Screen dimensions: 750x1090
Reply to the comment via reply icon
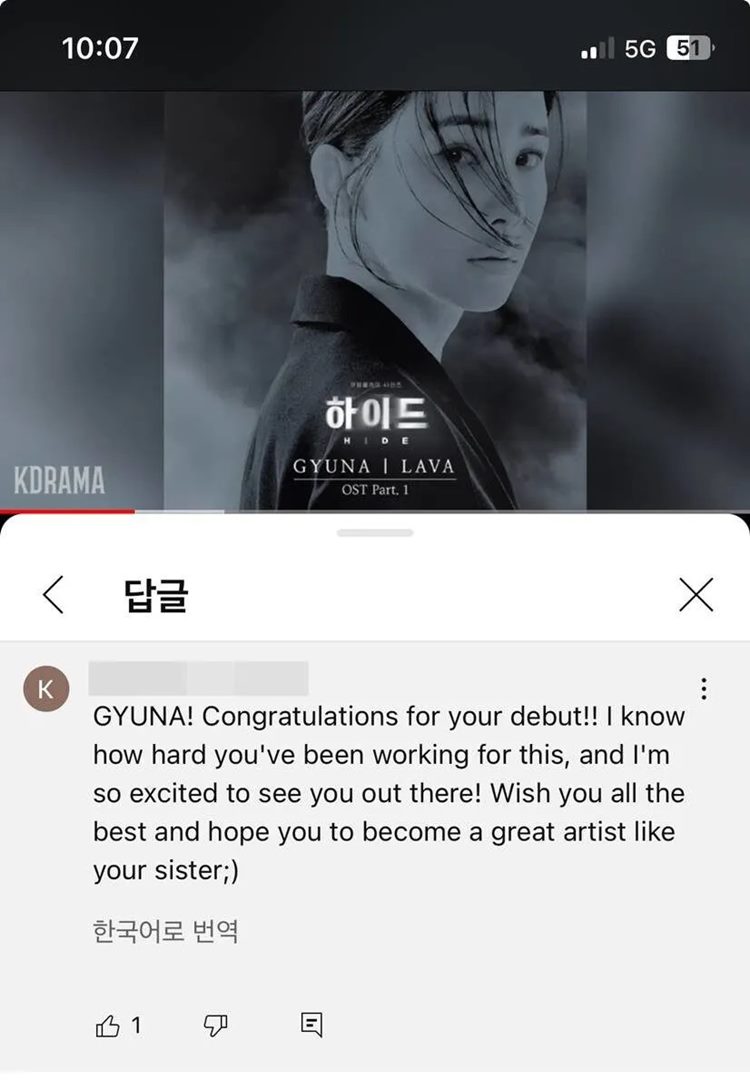coord(312,1025)
